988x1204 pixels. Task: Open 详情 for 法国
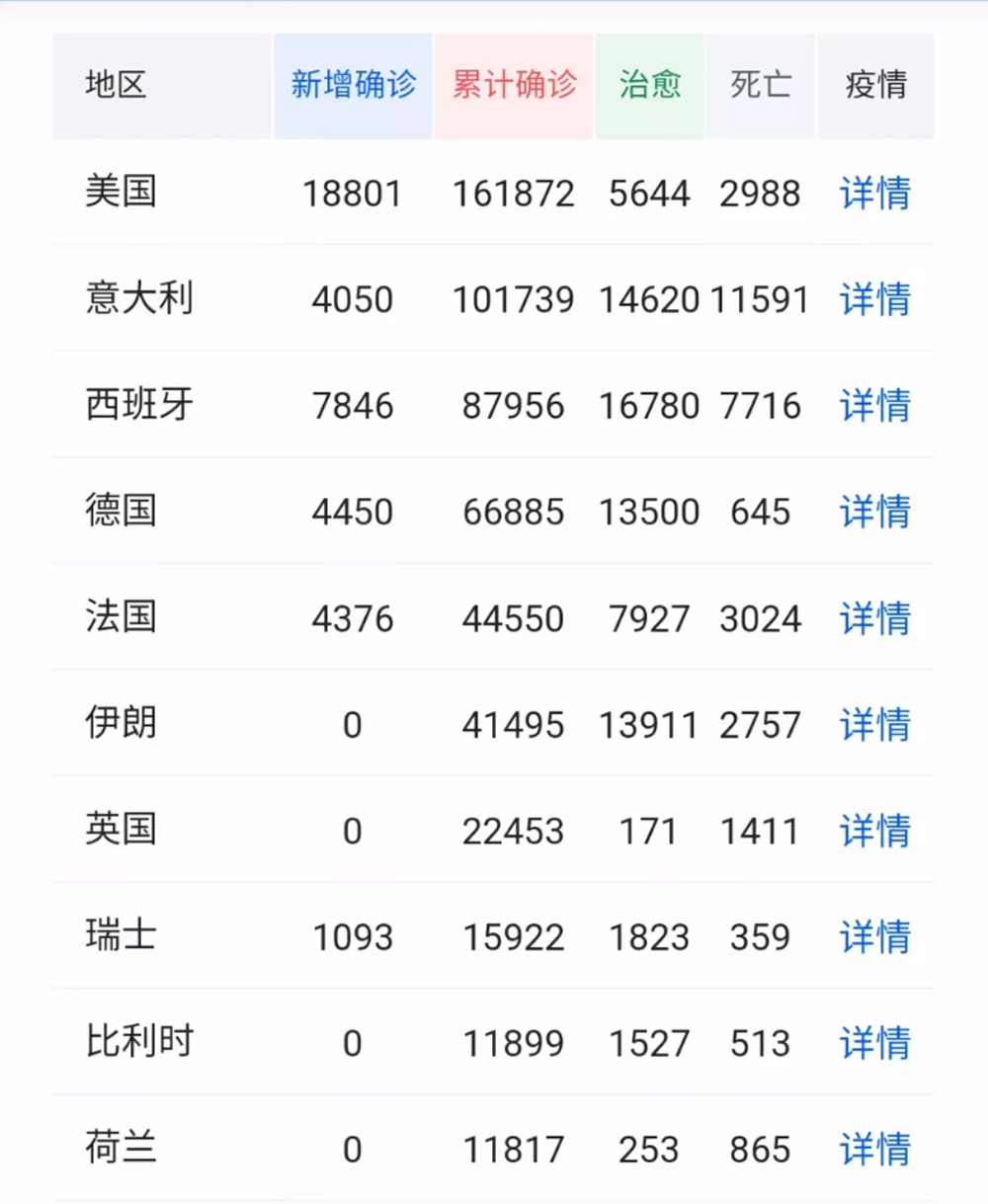pos(874,618)
